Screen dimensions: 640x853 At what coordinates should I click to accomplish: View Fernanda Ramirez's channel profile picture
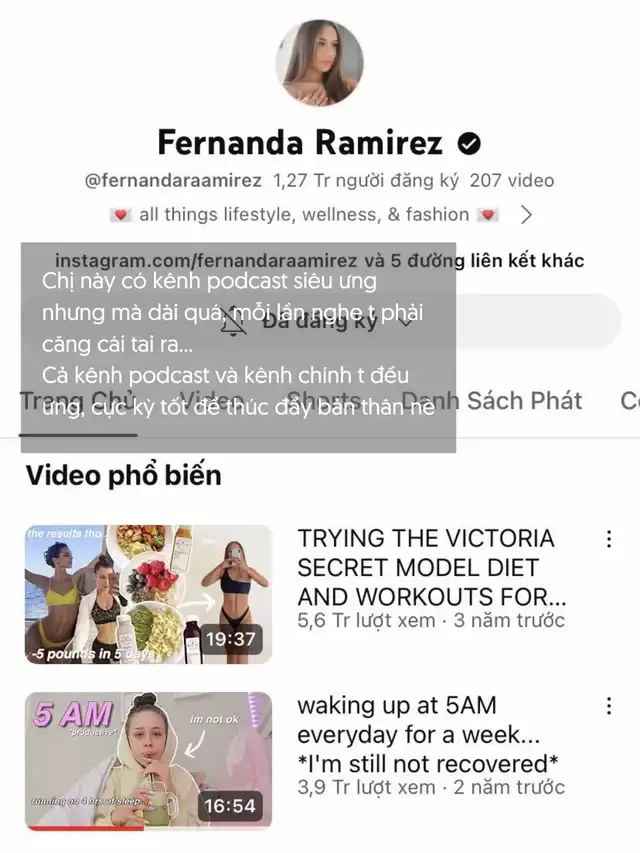pos(319,62)
